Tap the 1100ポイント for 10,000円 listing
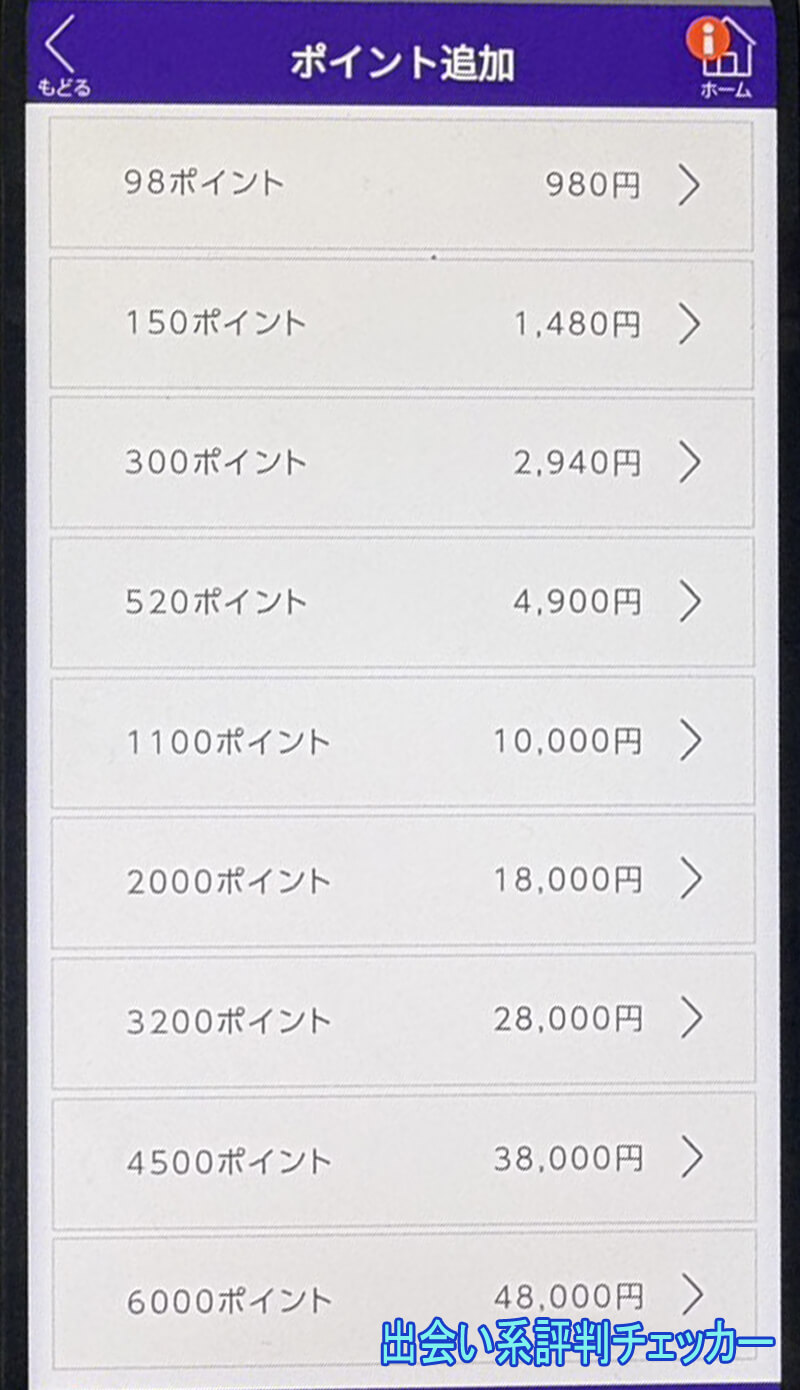 (x=400, y=741)
